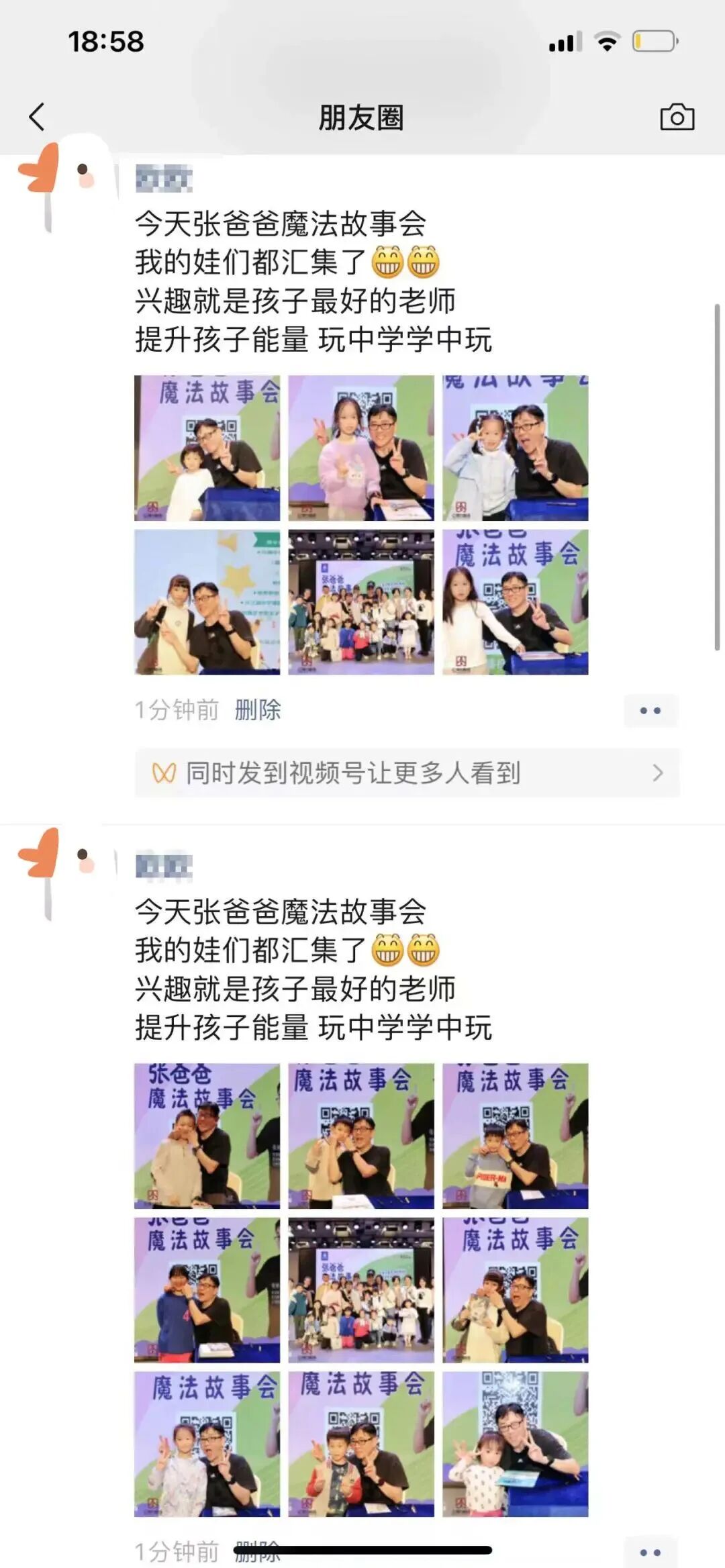Go back from the 朋友圈 page
The width and height of the screenshot is (725, 1568).
(x=37, y=117)
